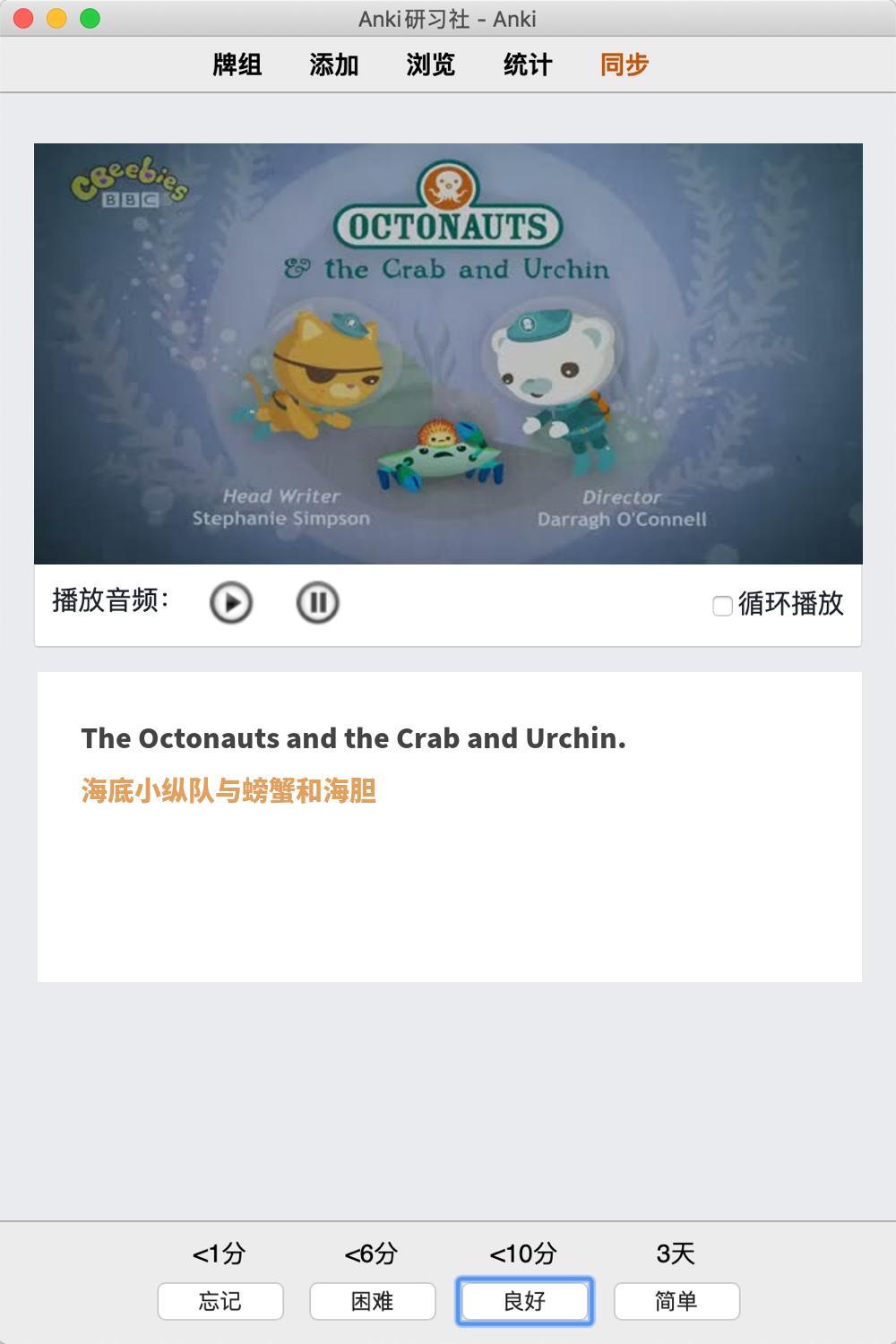This screenshot has height=1344, width=896.
Task: Close the Anki window
Action: coord(23,18)
